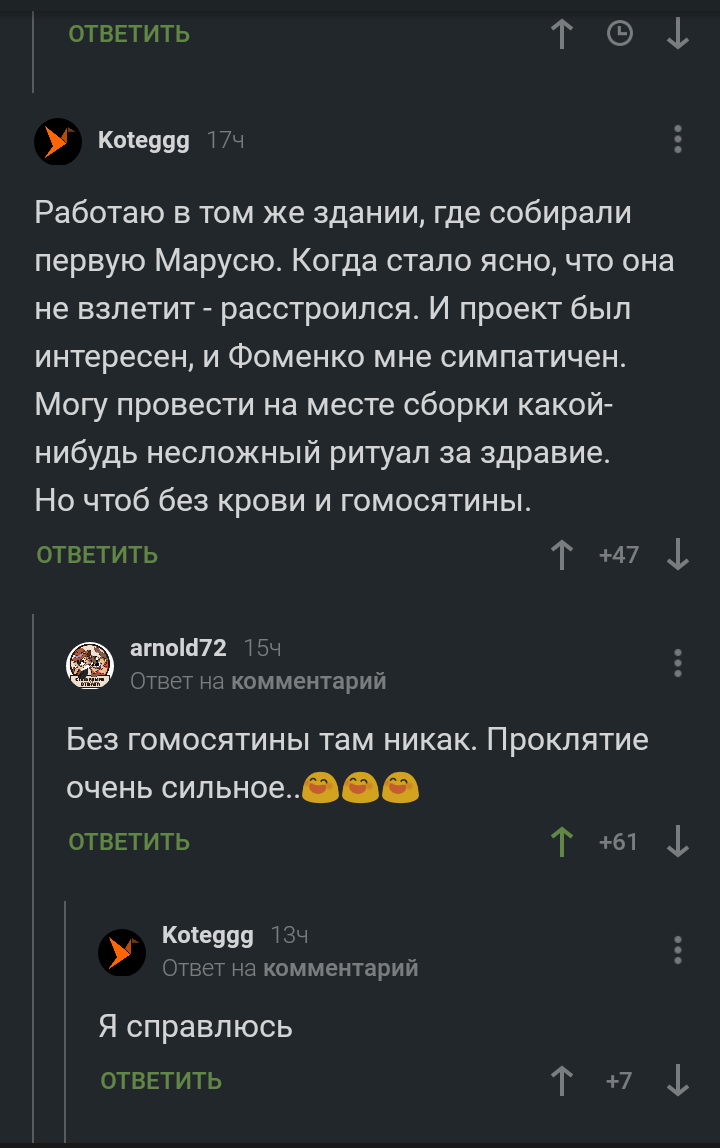
Task: Tap the clock icon on the topmost comment
Action: 620,34
